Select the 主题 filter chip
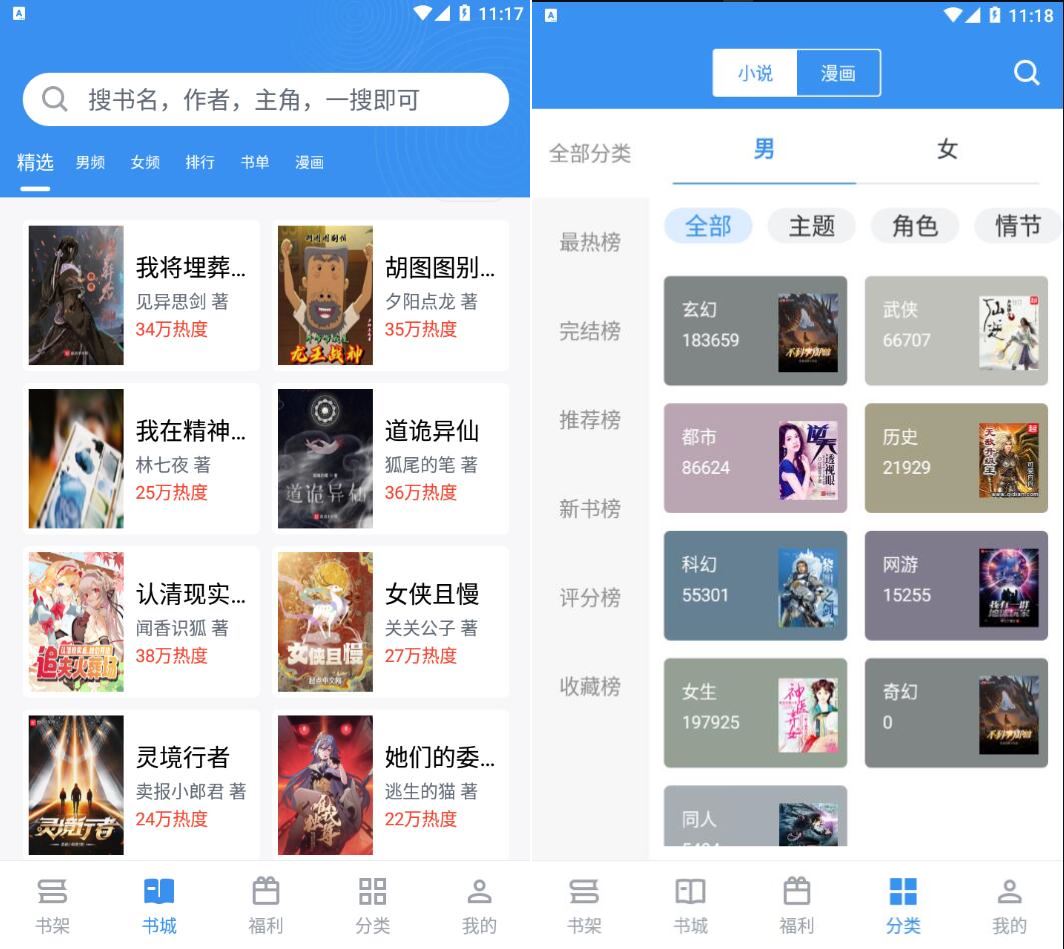Image resolution: width=1064 pixels, height=949 pixels. 811,226
